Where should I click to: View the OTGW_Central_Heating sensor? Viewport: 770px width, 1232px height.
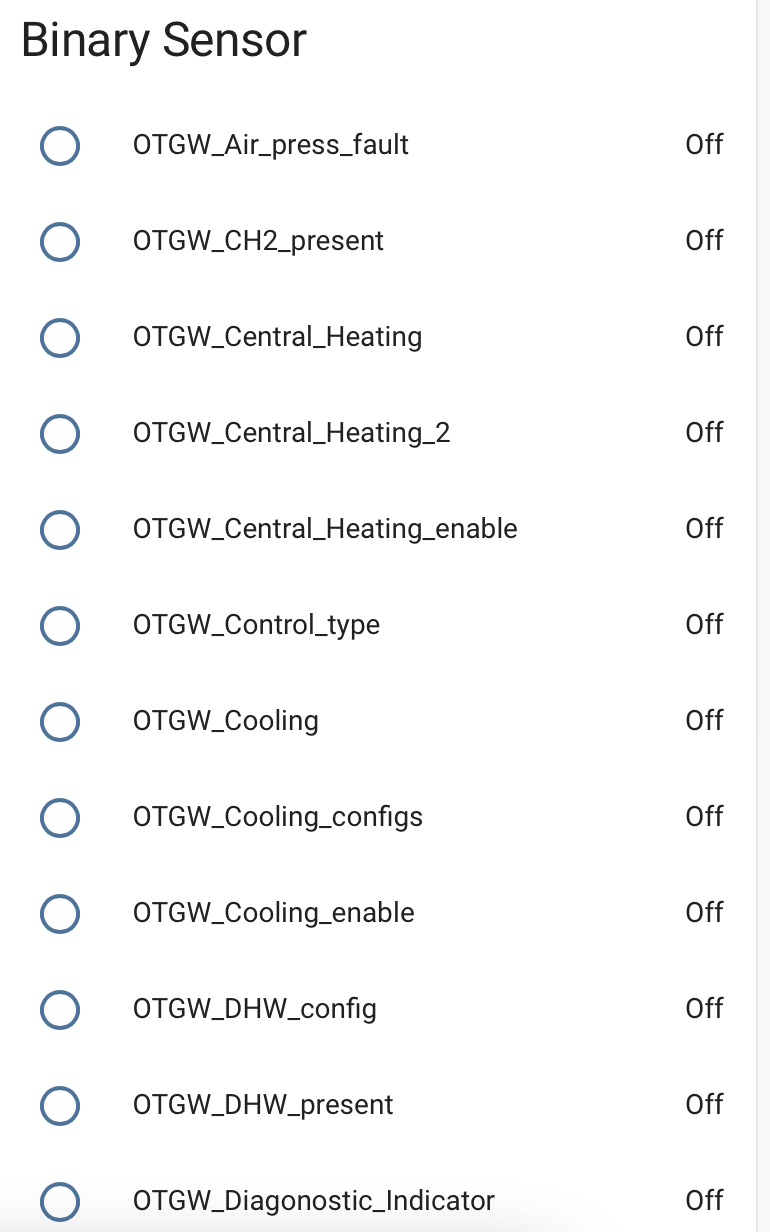pyautogui.click(x=277, y=337)
